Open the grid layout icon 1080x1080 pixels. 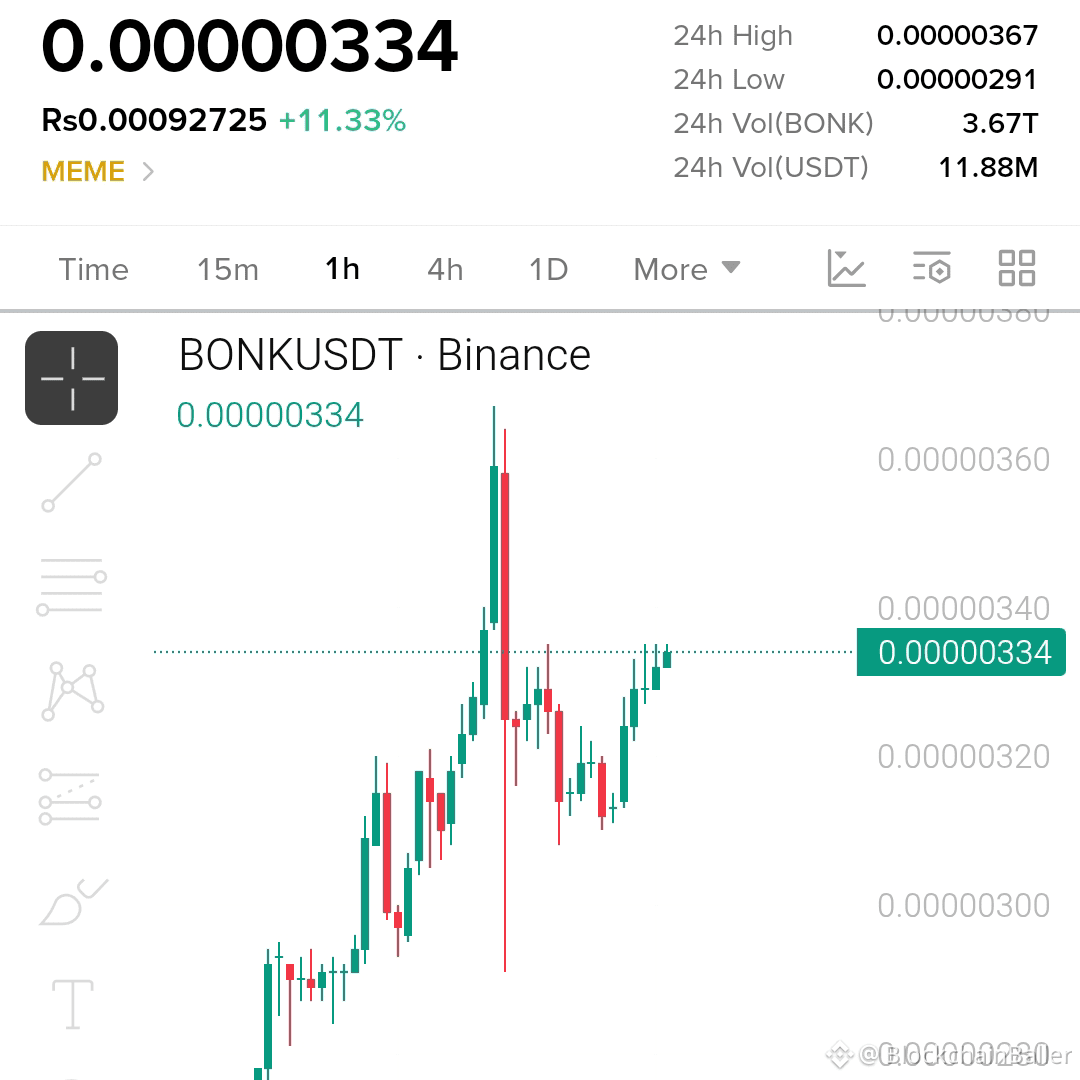(1017, 268)
